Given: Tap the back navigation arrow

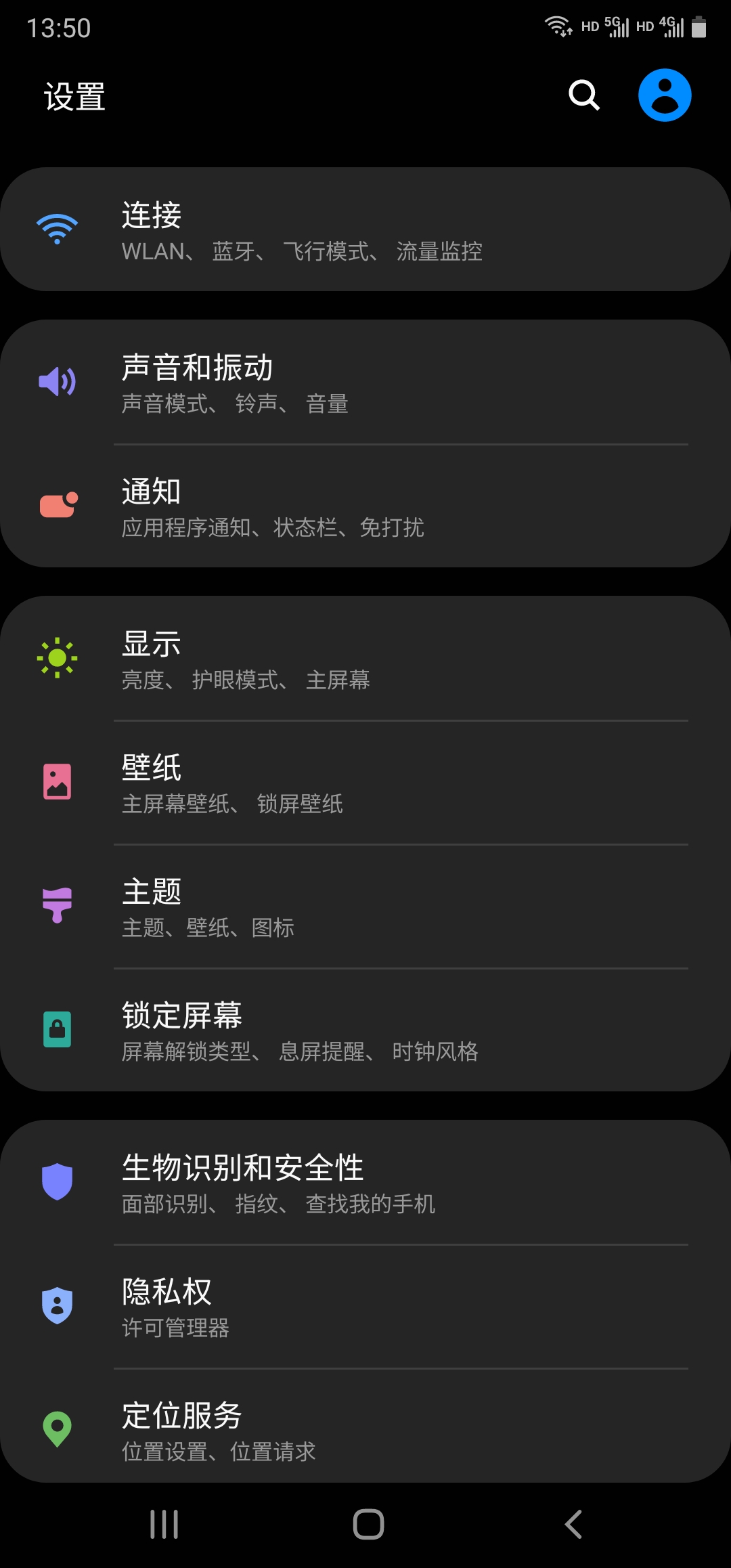Looking at the screenshot, I should (572, 1525).
